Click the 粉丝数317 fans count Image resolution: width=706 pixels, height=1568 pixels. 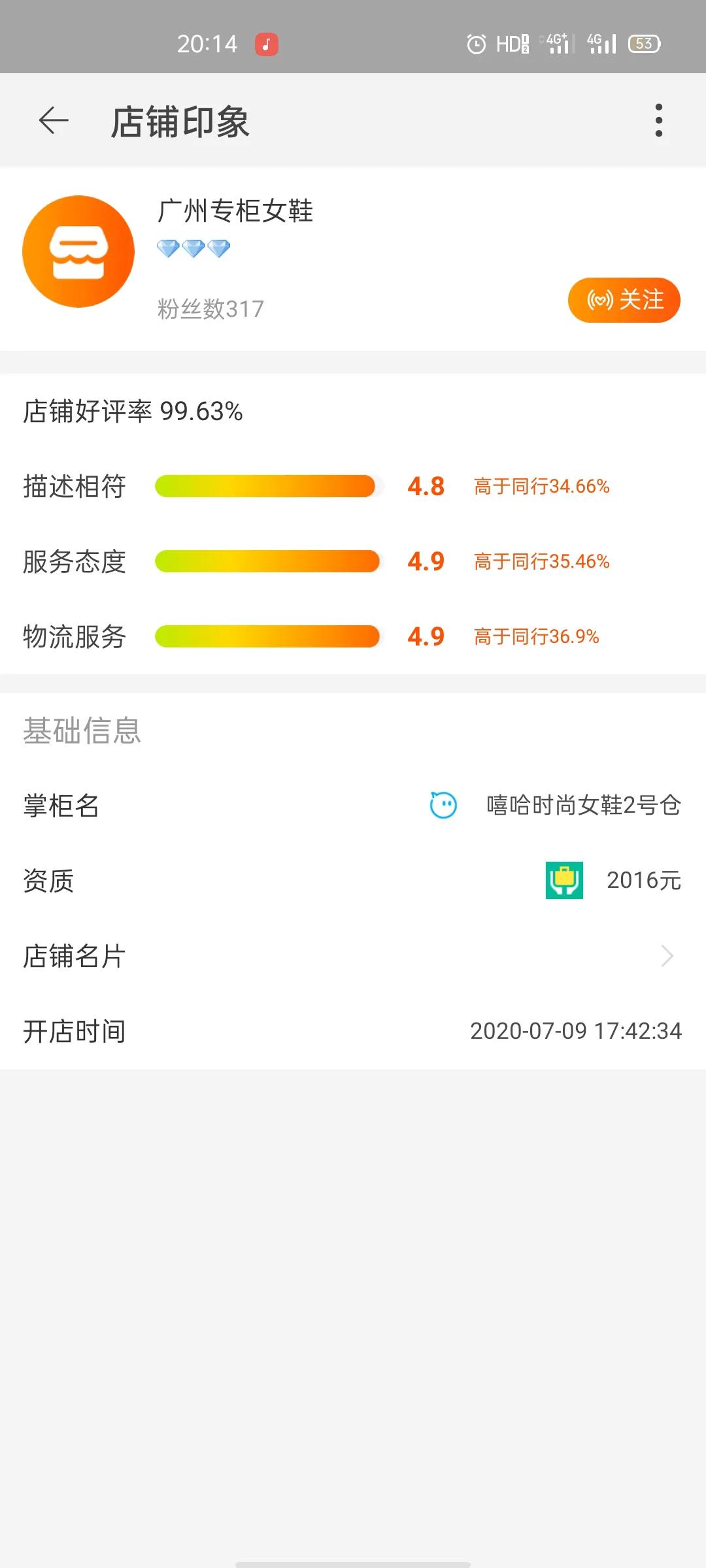(209, 308)
